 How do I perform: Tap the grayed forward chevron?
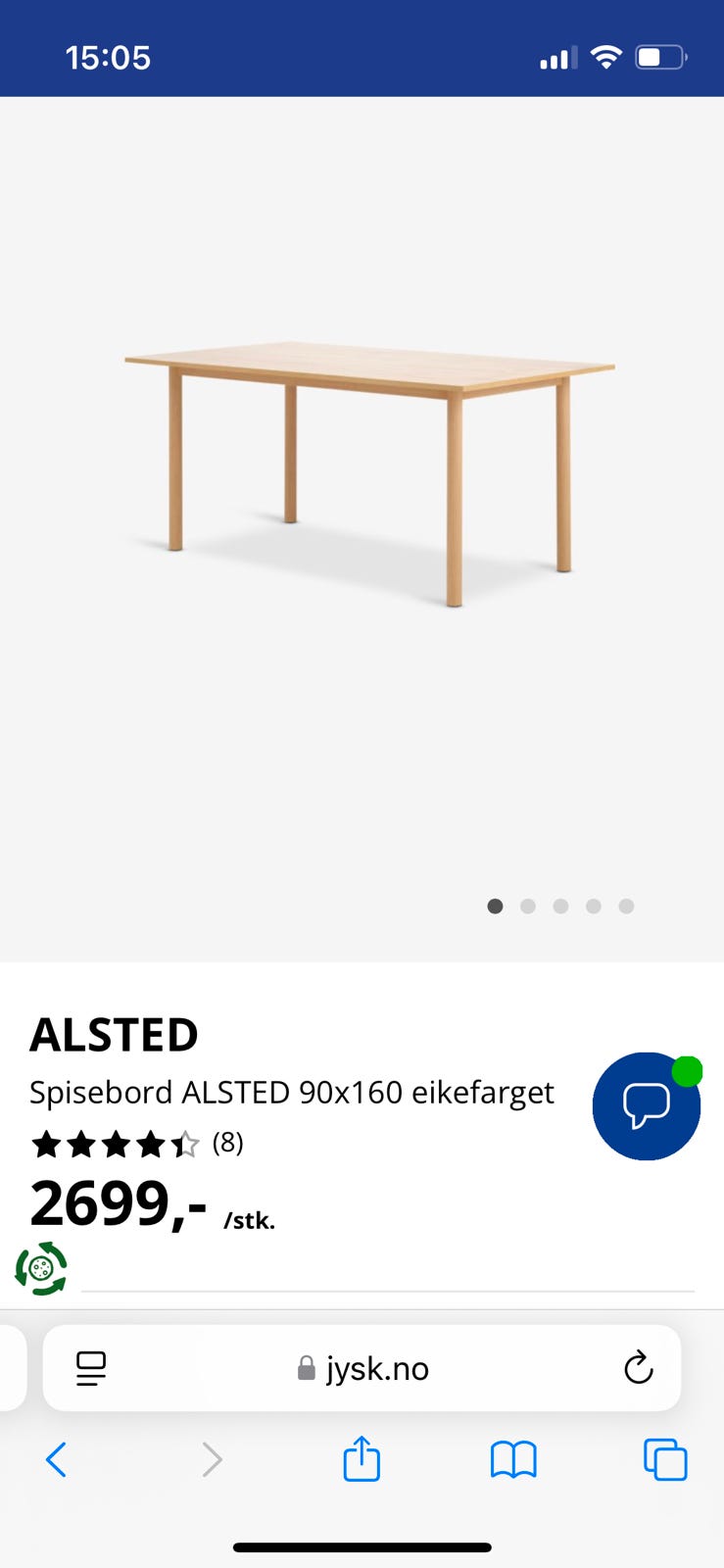pos(214,1459)
